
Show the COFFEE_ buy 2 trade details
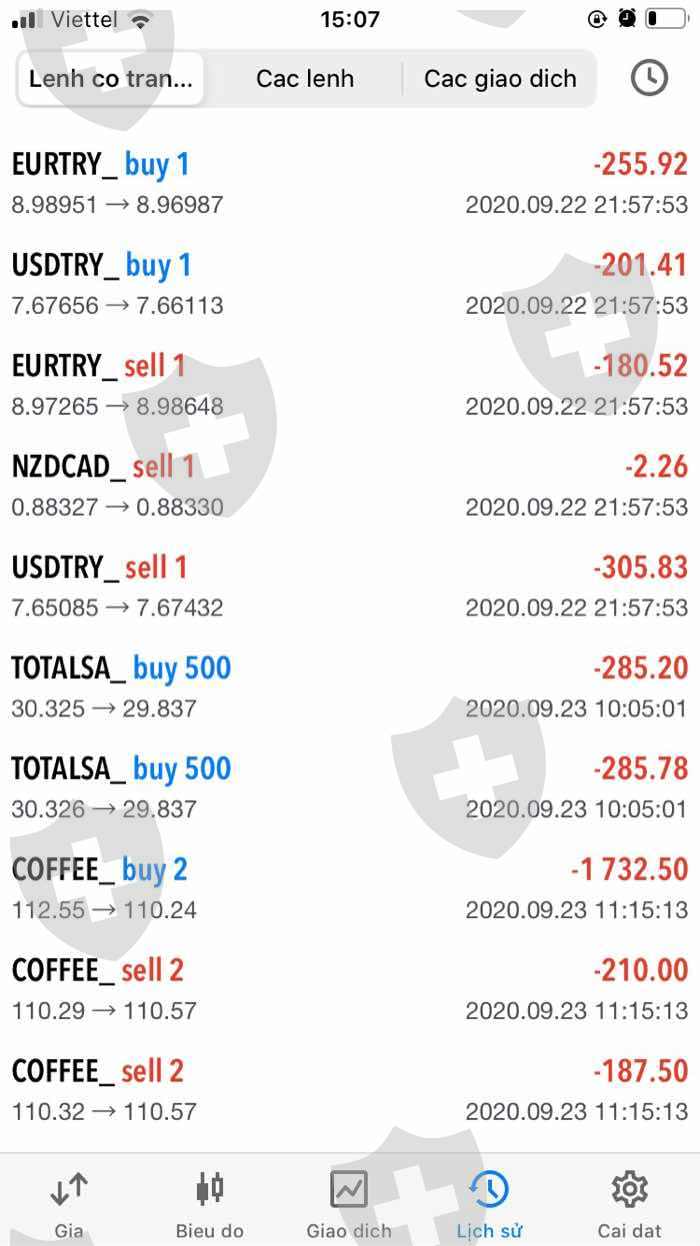pyautogui.click(x=350, y=888)
